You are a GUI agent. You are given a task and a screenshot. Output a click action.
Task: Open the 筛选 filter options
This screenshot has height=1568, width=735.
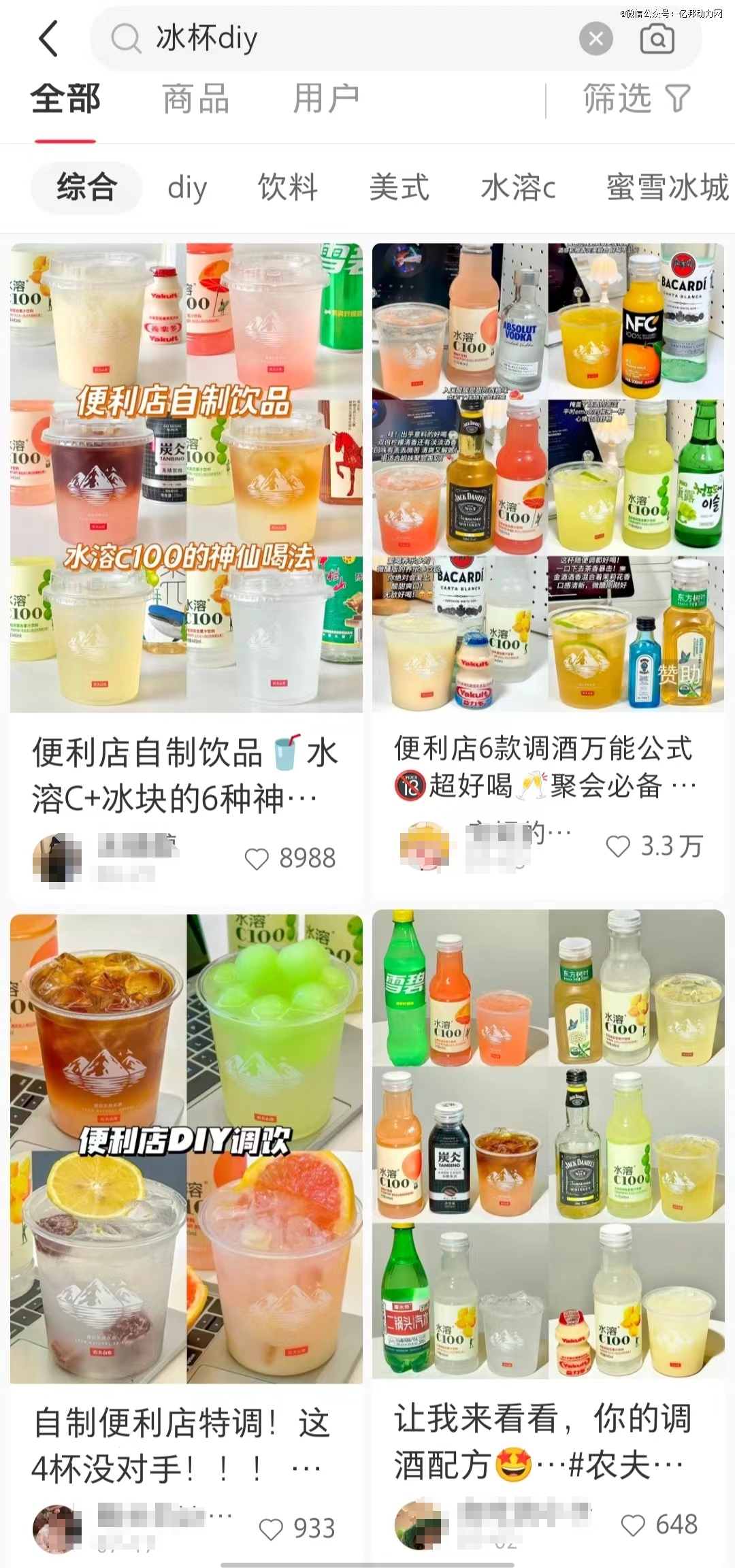pos(636,99)
